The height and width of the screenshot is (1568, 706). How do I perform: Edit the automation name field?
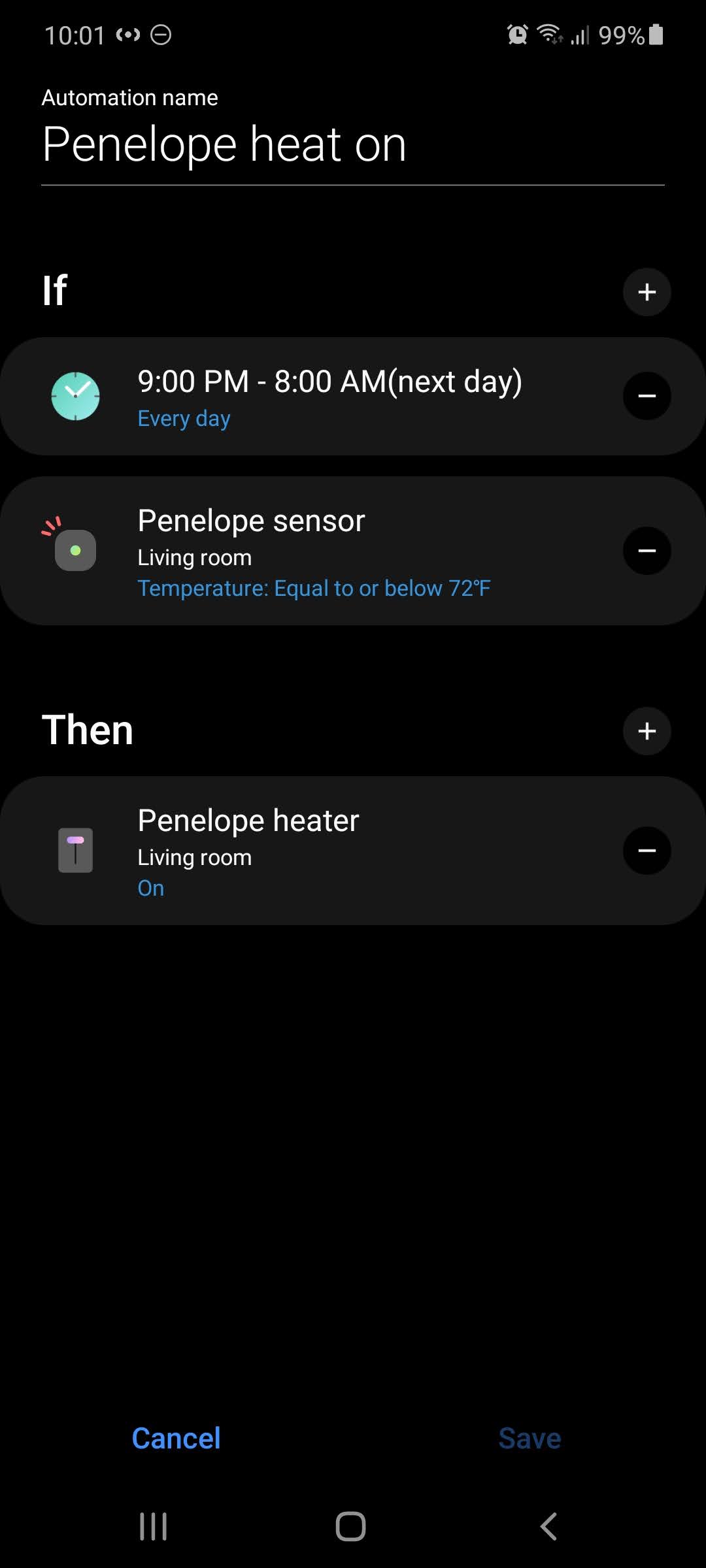(353, 145)
